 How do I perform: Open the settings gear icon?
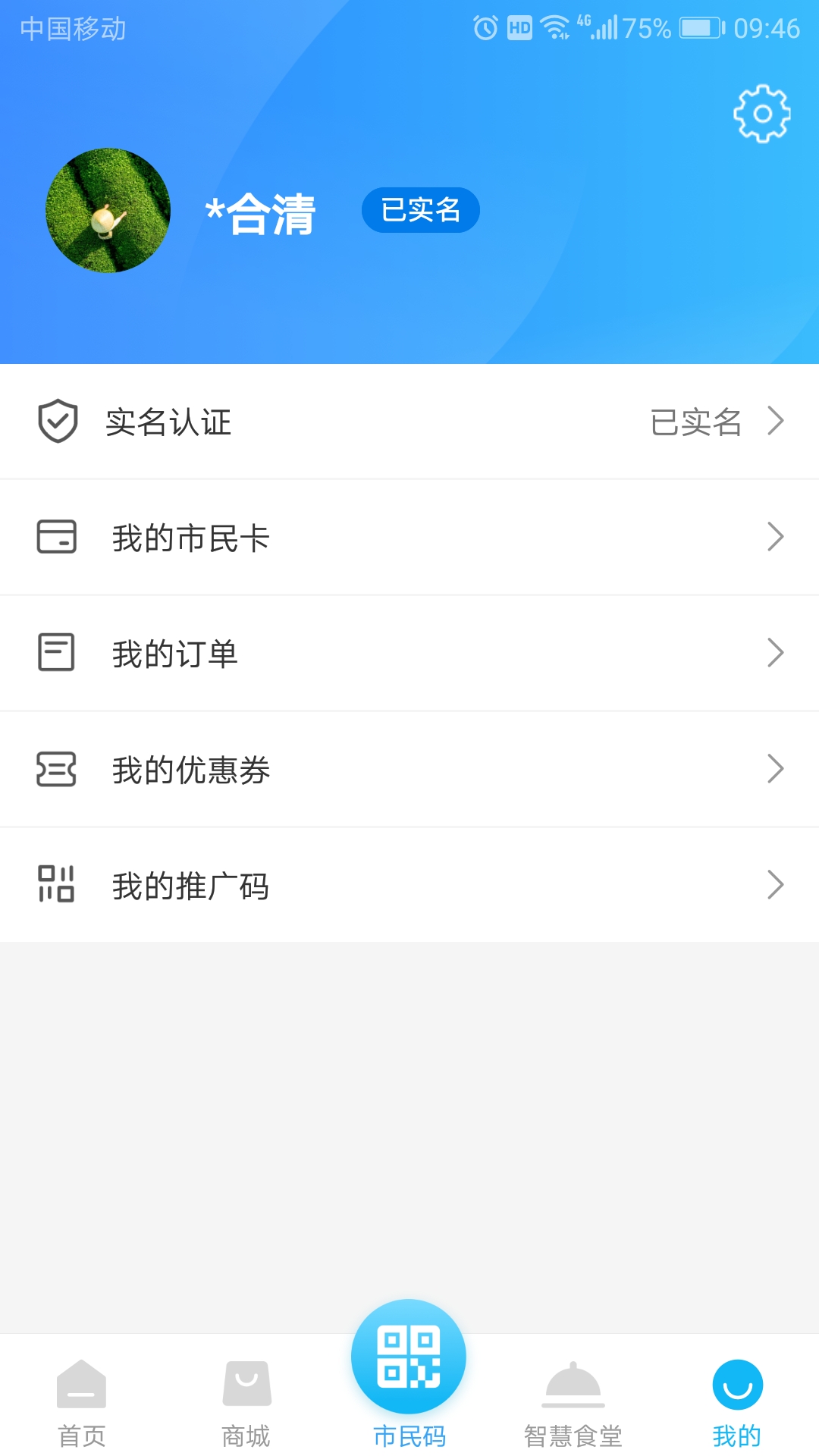pyautogui.click(x=761, y=114)
